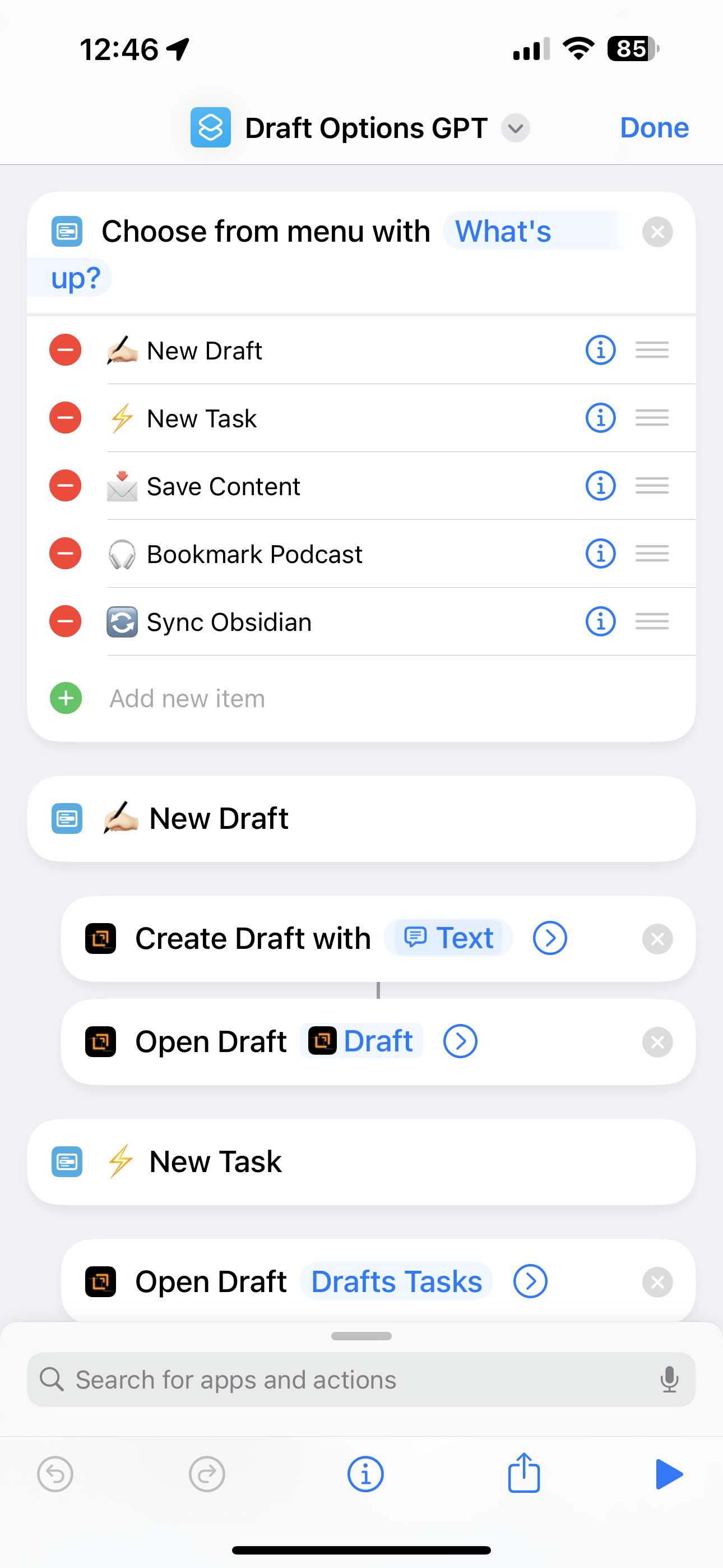This screenshot has height=1568, width=723.
Task: Run the shortcut with the play button
Action: click(x=669, y=1474)
